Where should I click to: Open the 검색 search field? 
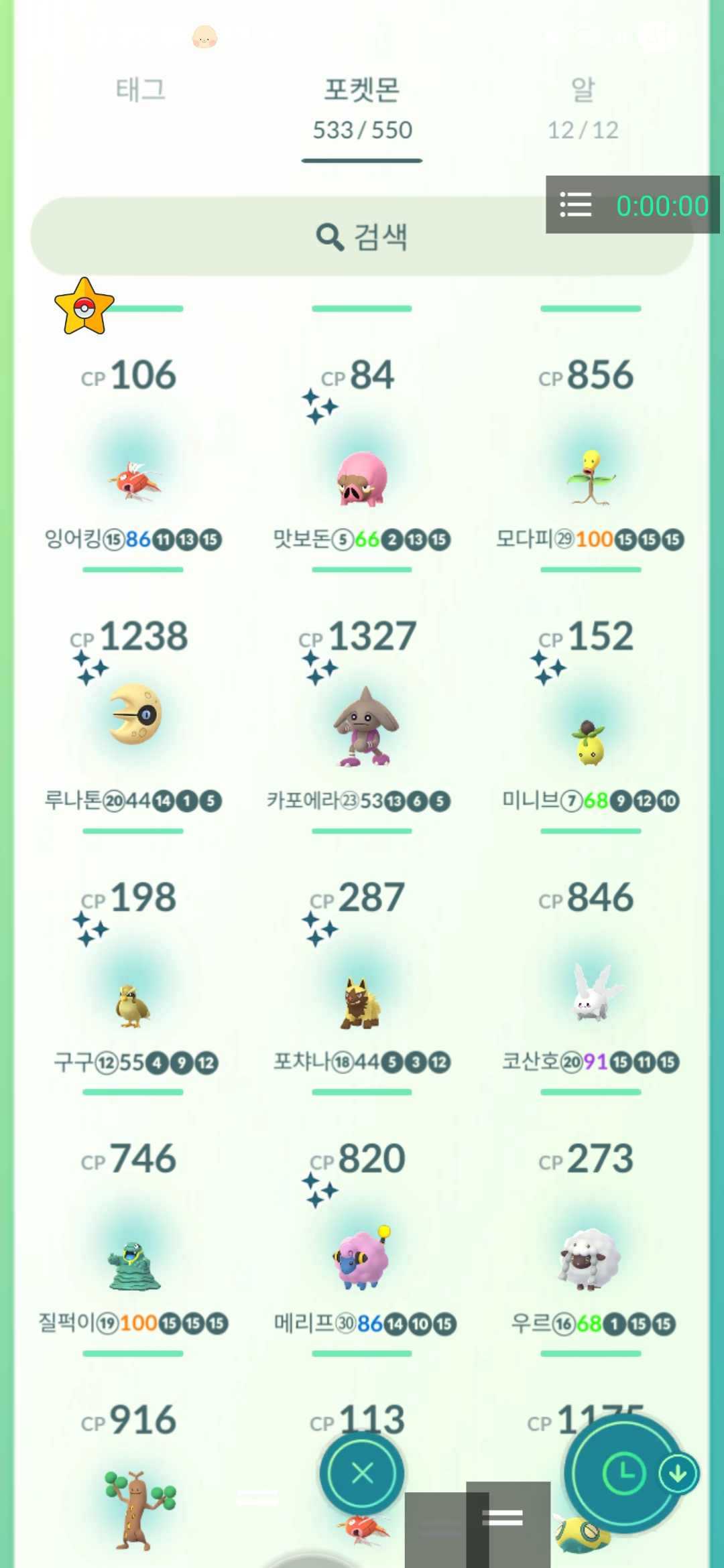(x=362, y=236)
